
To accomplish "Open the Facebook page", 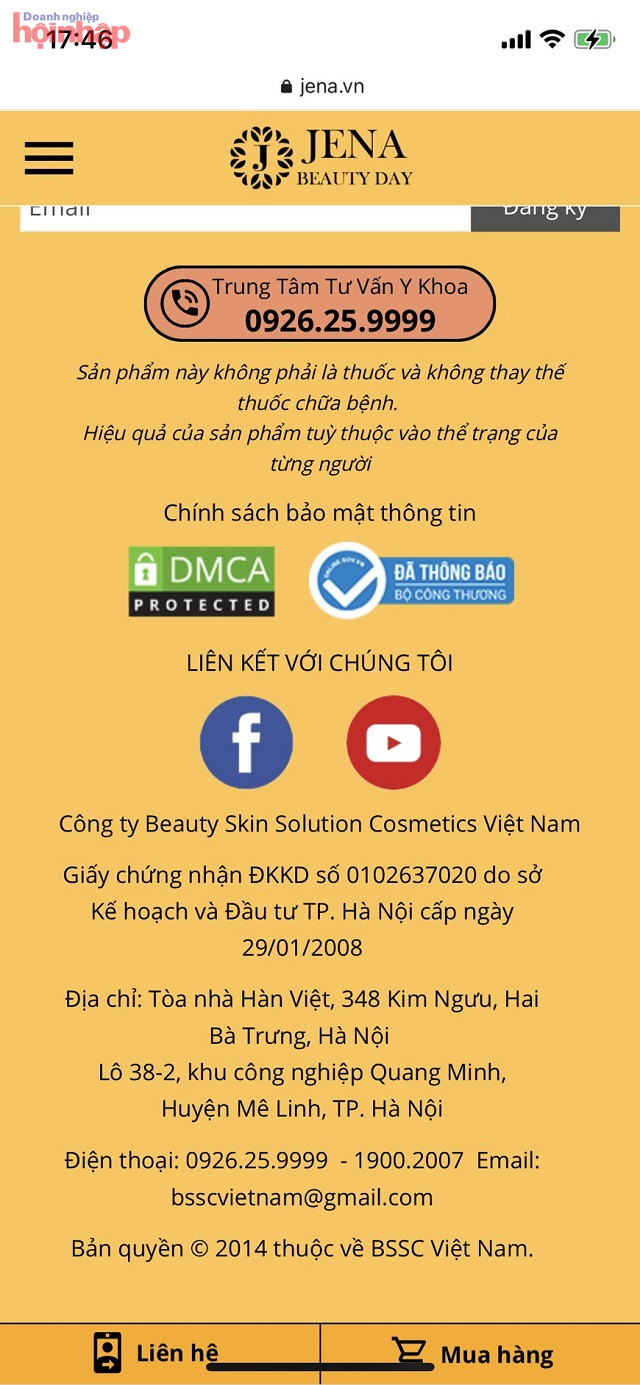I will tap(246, 743).
